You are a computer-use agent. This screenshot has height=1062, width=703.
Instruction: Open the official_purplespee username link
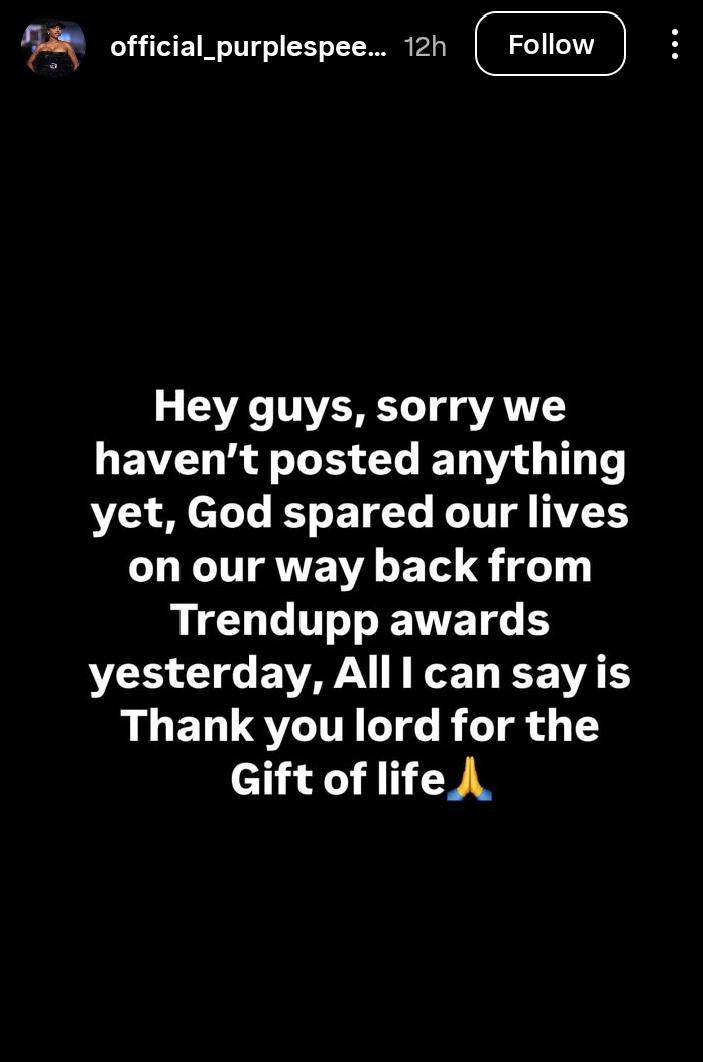[247, 46]
